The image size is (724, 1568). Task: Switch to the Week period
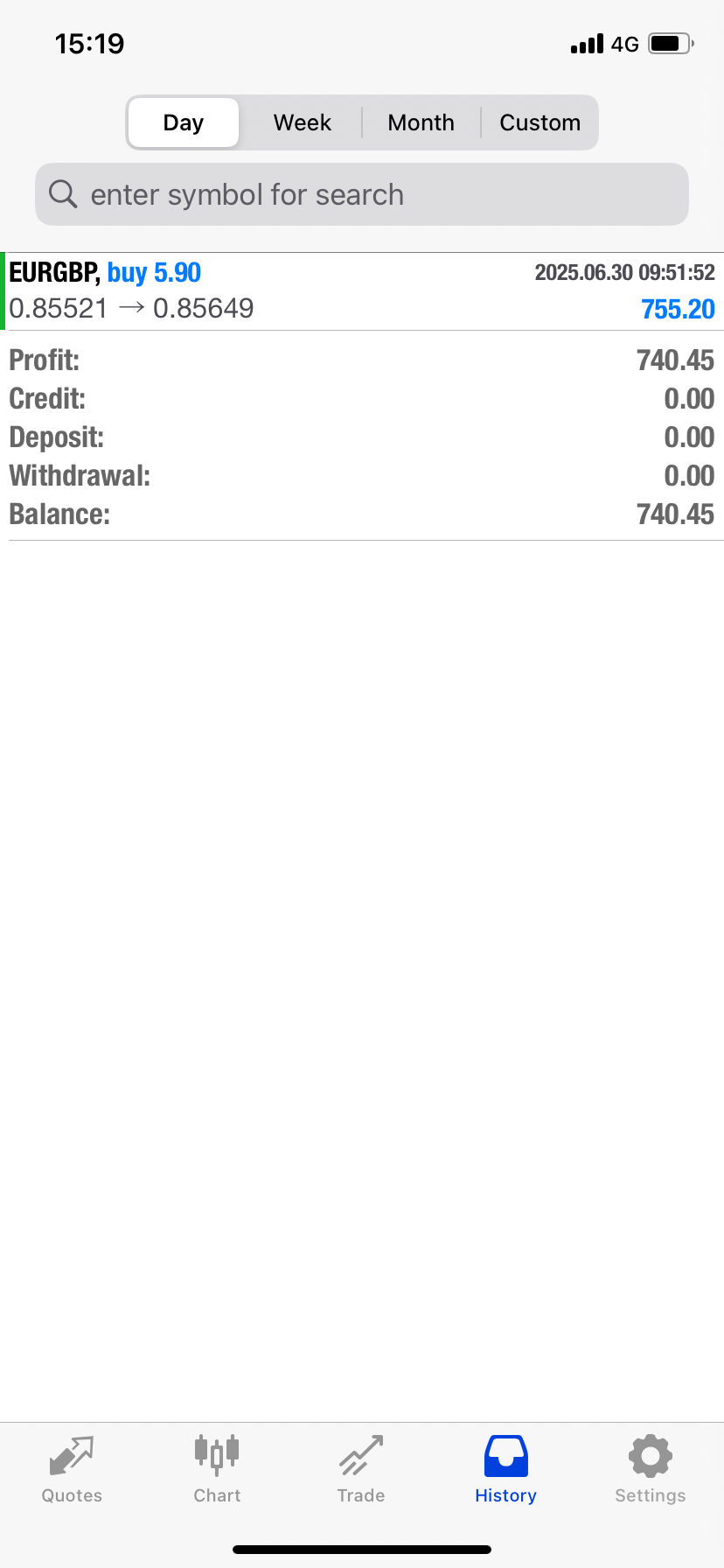click(x=303, y=122)
